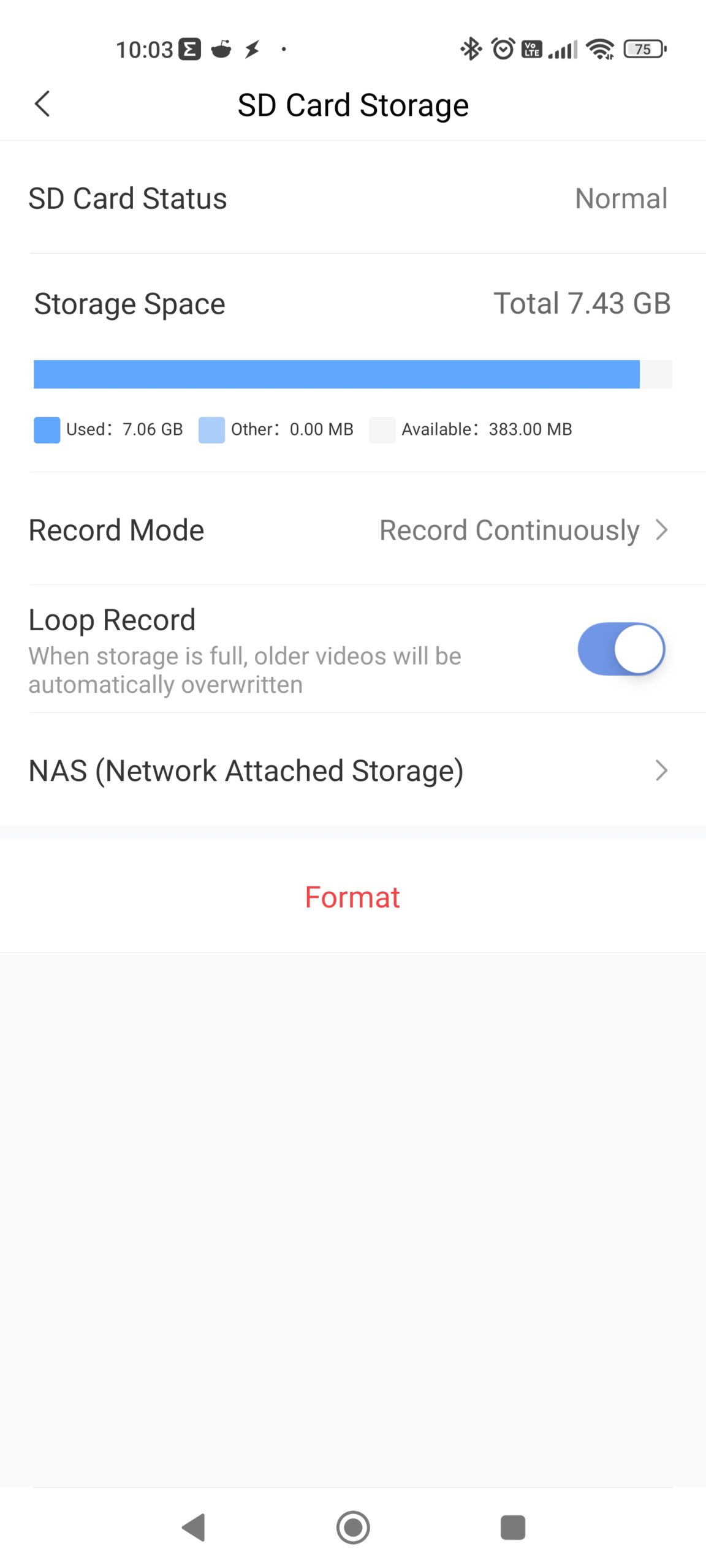Open NAS (Network Attached Storage) settings
The width and height of the screenshot is (706, 1568).
click(353, 771)
